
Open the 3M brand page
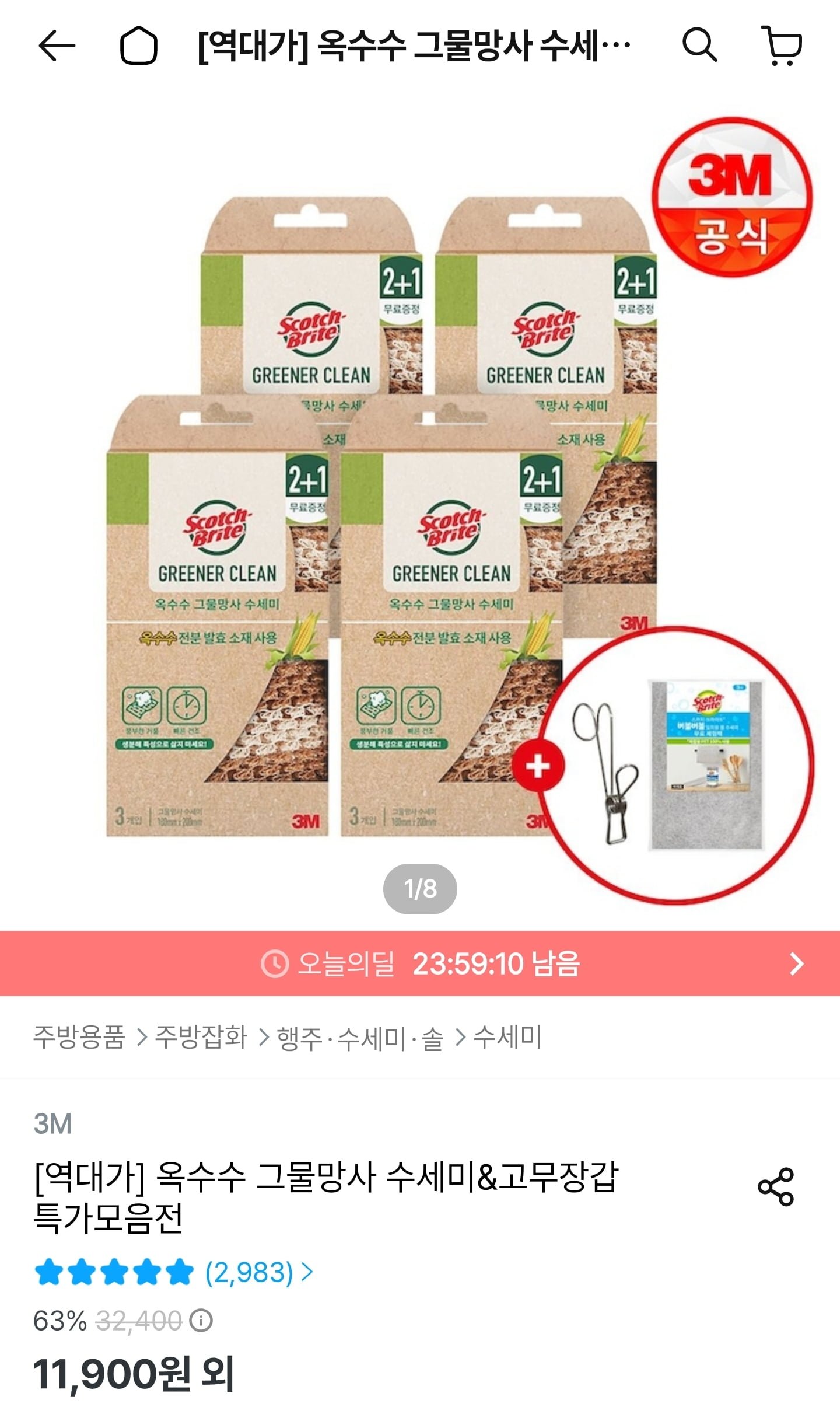point(52,1123)
